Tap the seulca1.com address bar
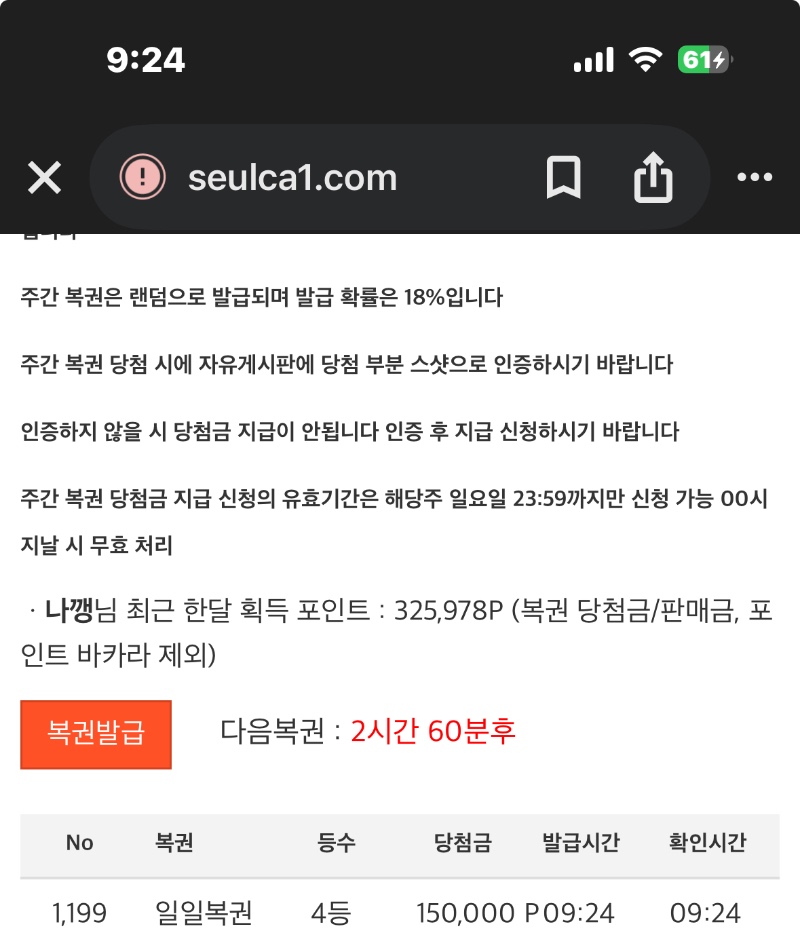This screenshot has width=800, height=933. pos(292,179)
